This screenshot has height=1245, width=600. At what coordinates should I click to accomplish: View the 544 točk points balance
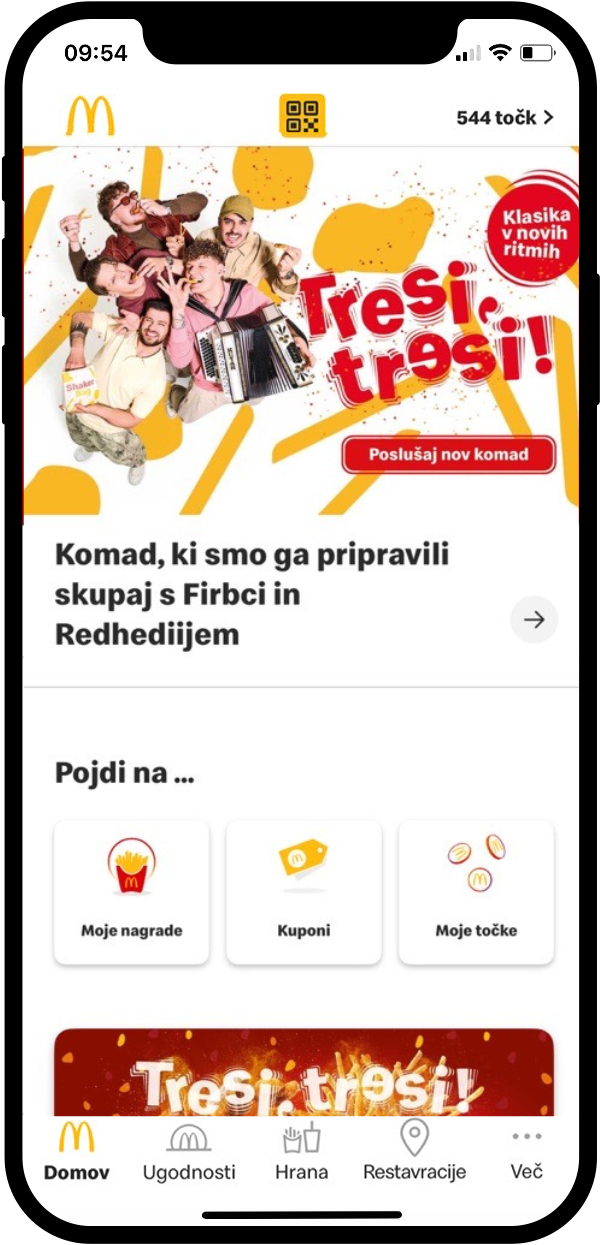[x=504, y=118]
